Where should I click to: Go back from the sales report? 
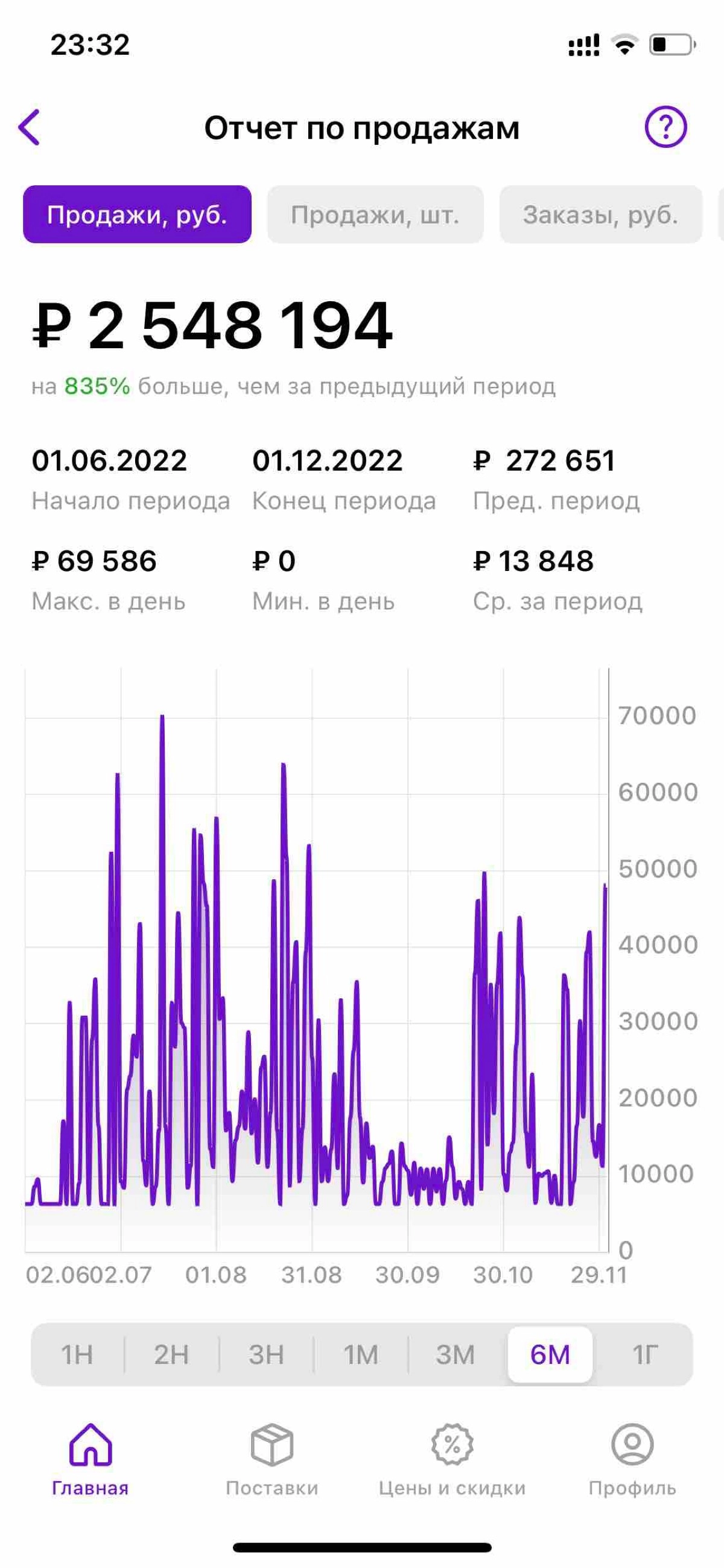(29, 127)
